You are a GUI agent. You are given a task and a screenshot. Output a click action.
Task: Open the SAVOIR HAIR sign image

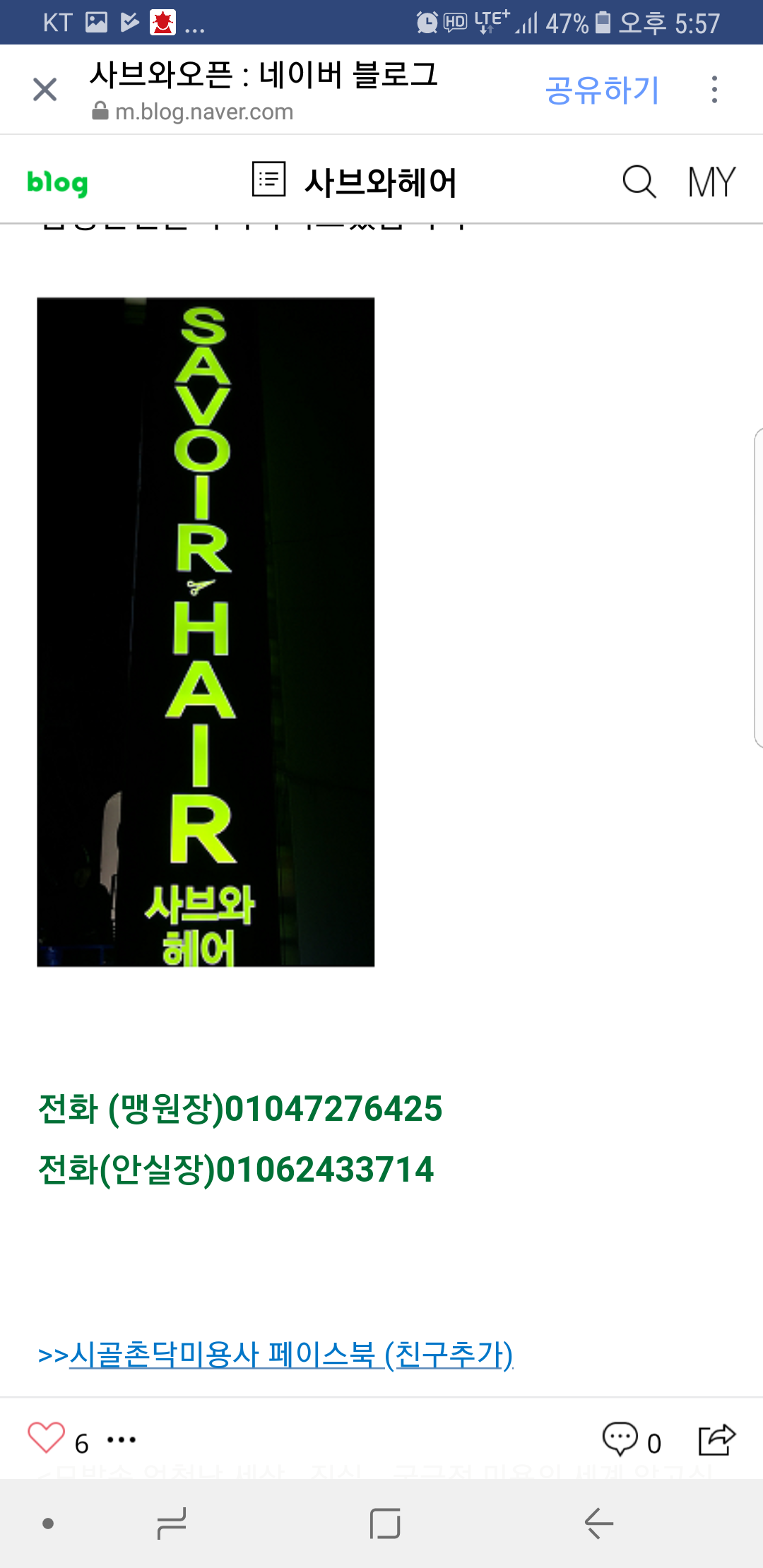(206, 632)
